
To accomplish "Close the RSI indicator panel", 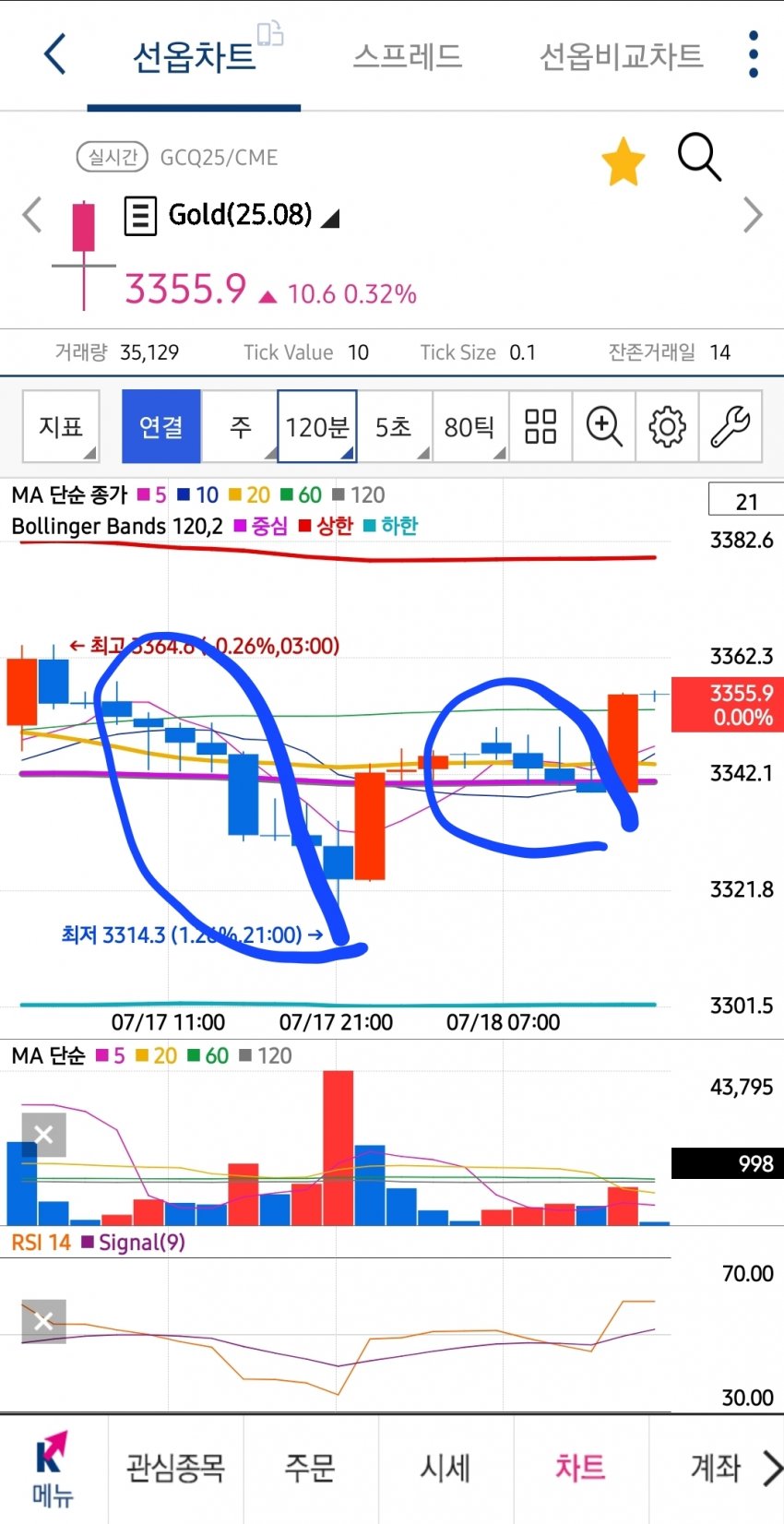I will [x=44, y=1321].
